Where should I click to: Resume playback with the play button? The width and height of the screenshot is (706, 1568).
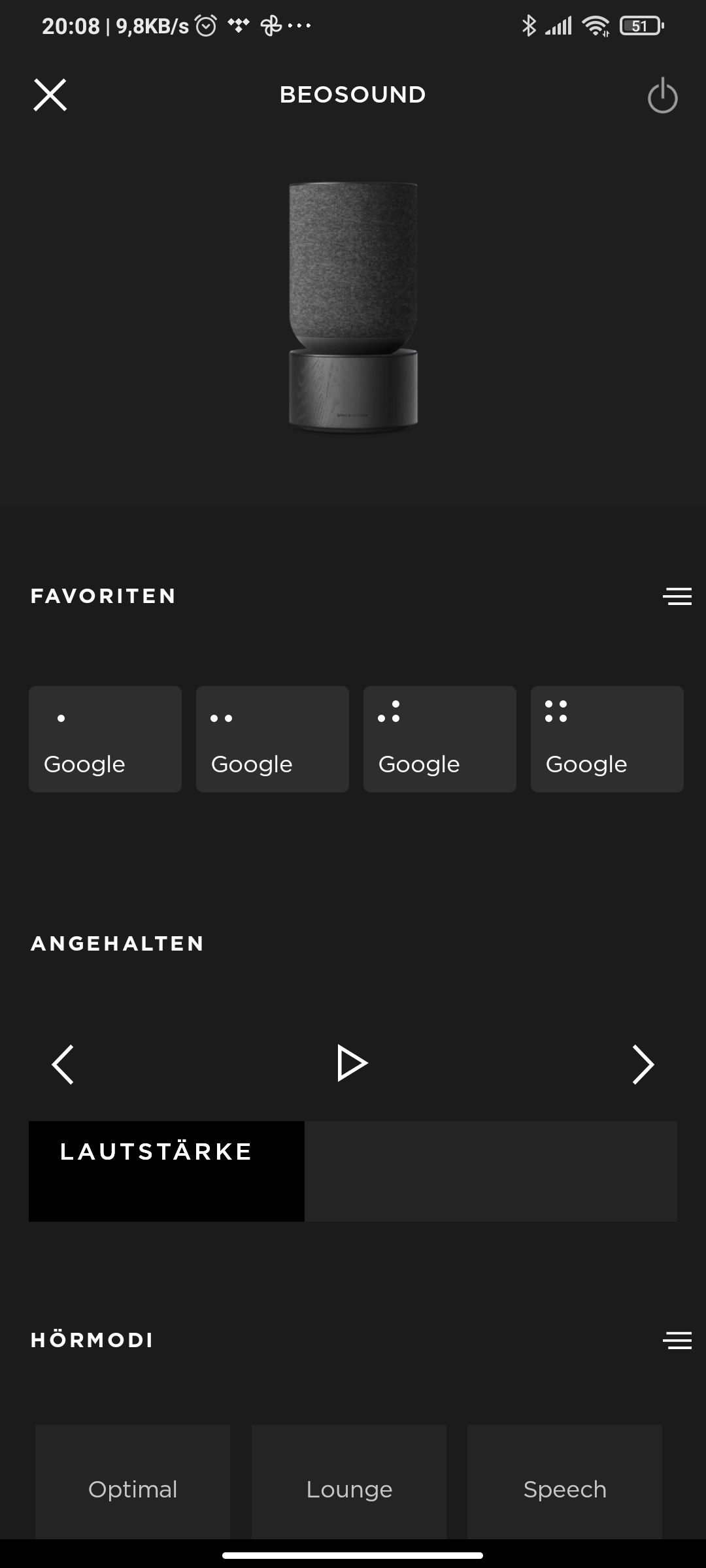coord(352,1064)
